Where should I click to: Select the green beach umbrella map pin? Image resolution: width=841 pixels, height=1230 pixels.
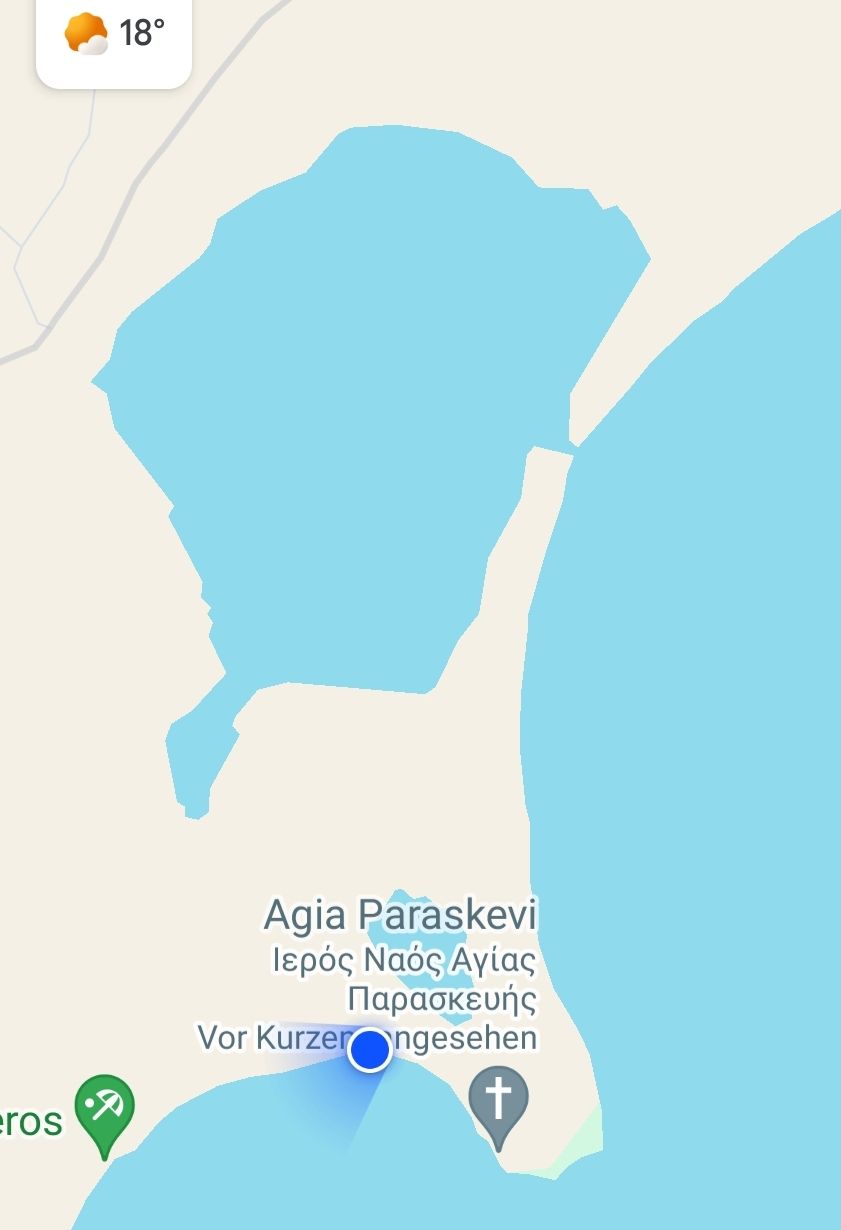click(x=105, y=1109)
